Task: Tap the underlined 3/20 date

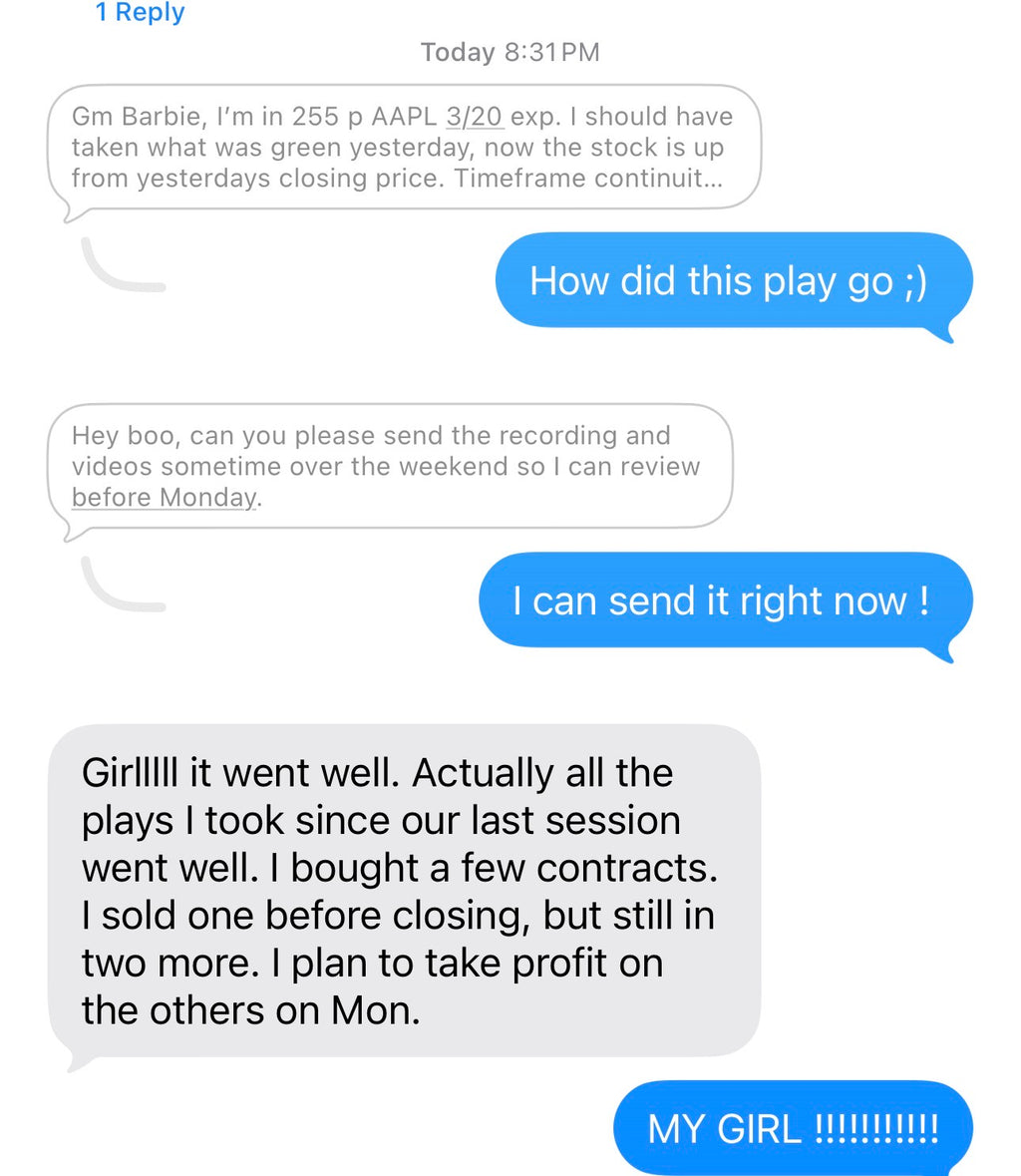Action: (x=474, y=117)
